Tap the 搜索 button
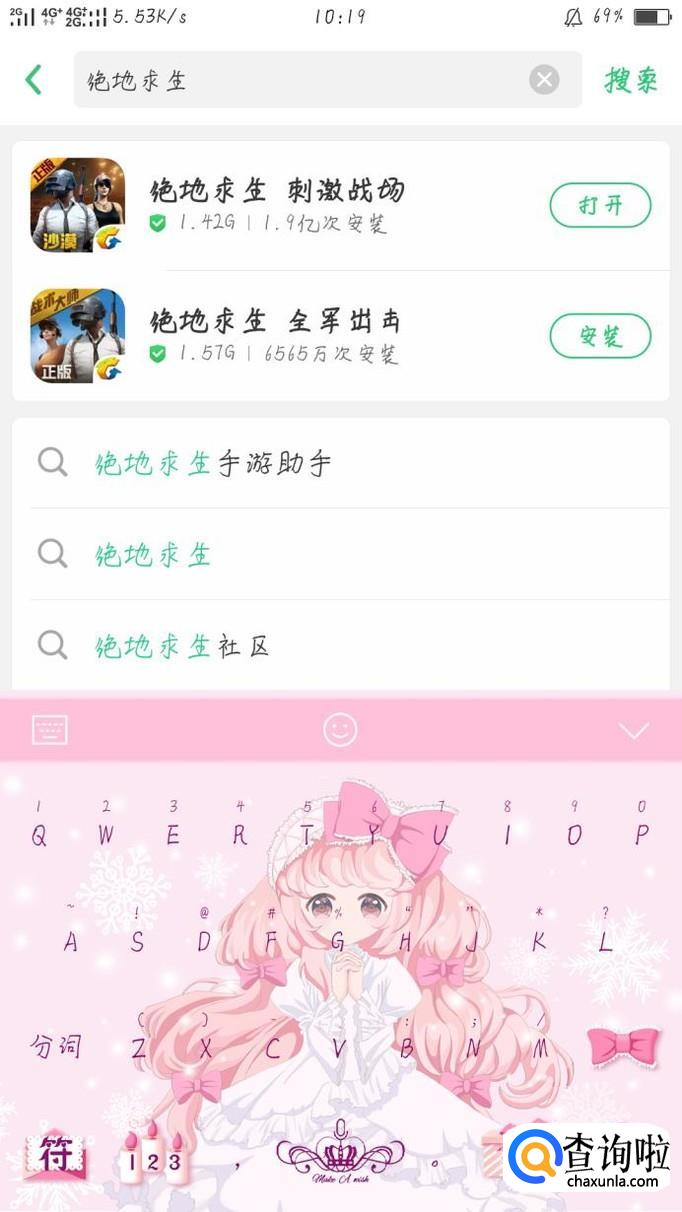This screenshot has width=682, height=1212. 632,80
